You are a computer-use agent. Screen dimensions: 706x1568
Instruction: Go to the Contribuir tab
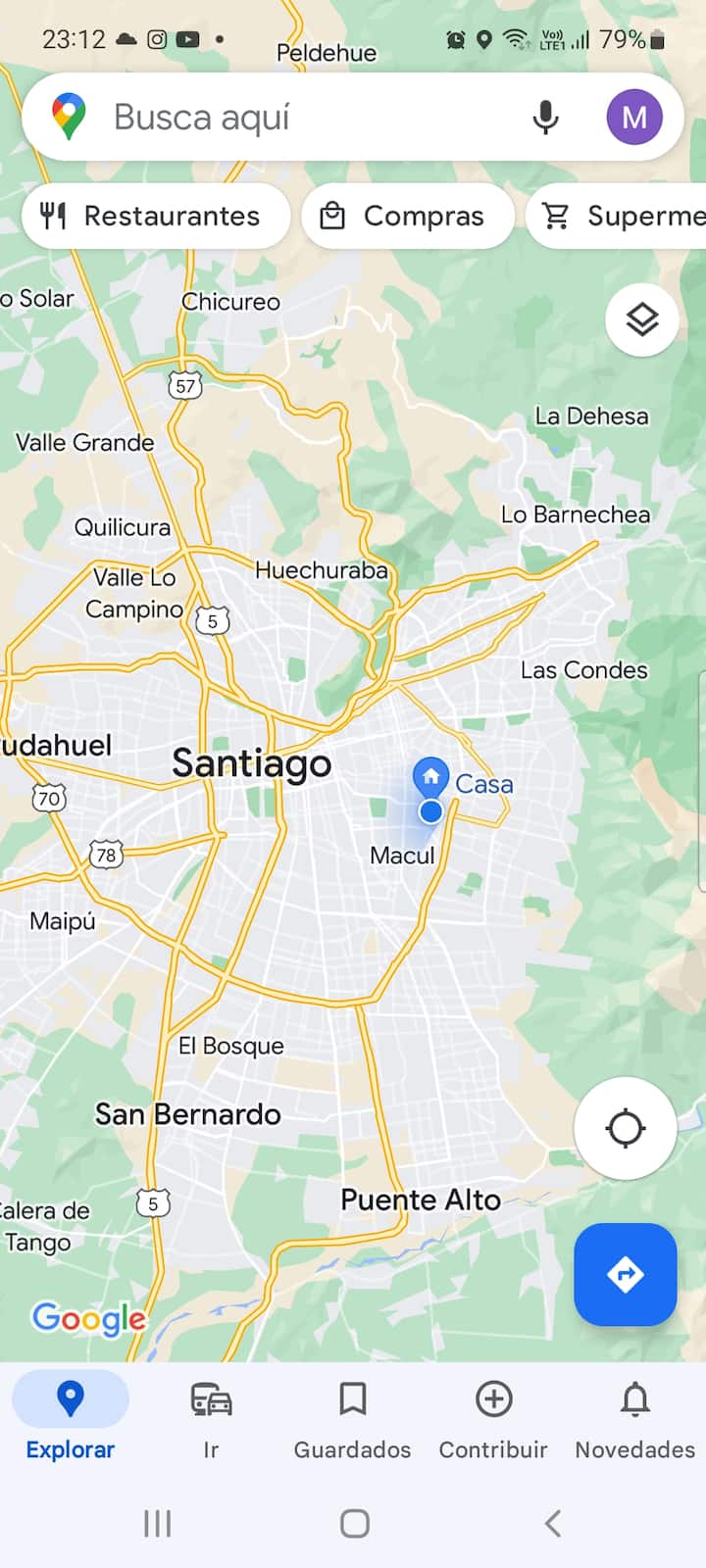[x=493, y=1416]
